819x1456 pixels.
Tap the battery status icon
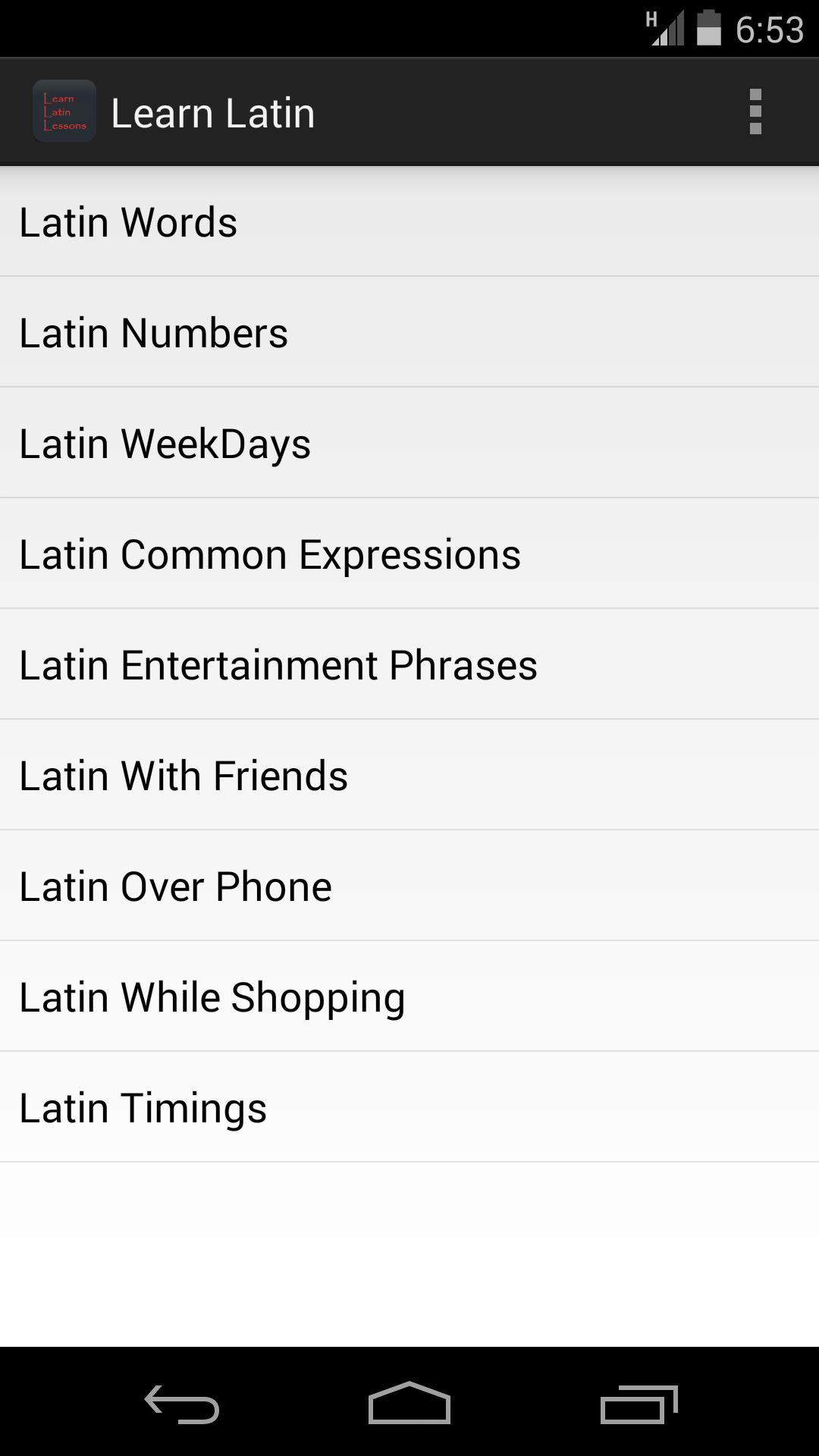click(x=709, y=25)
